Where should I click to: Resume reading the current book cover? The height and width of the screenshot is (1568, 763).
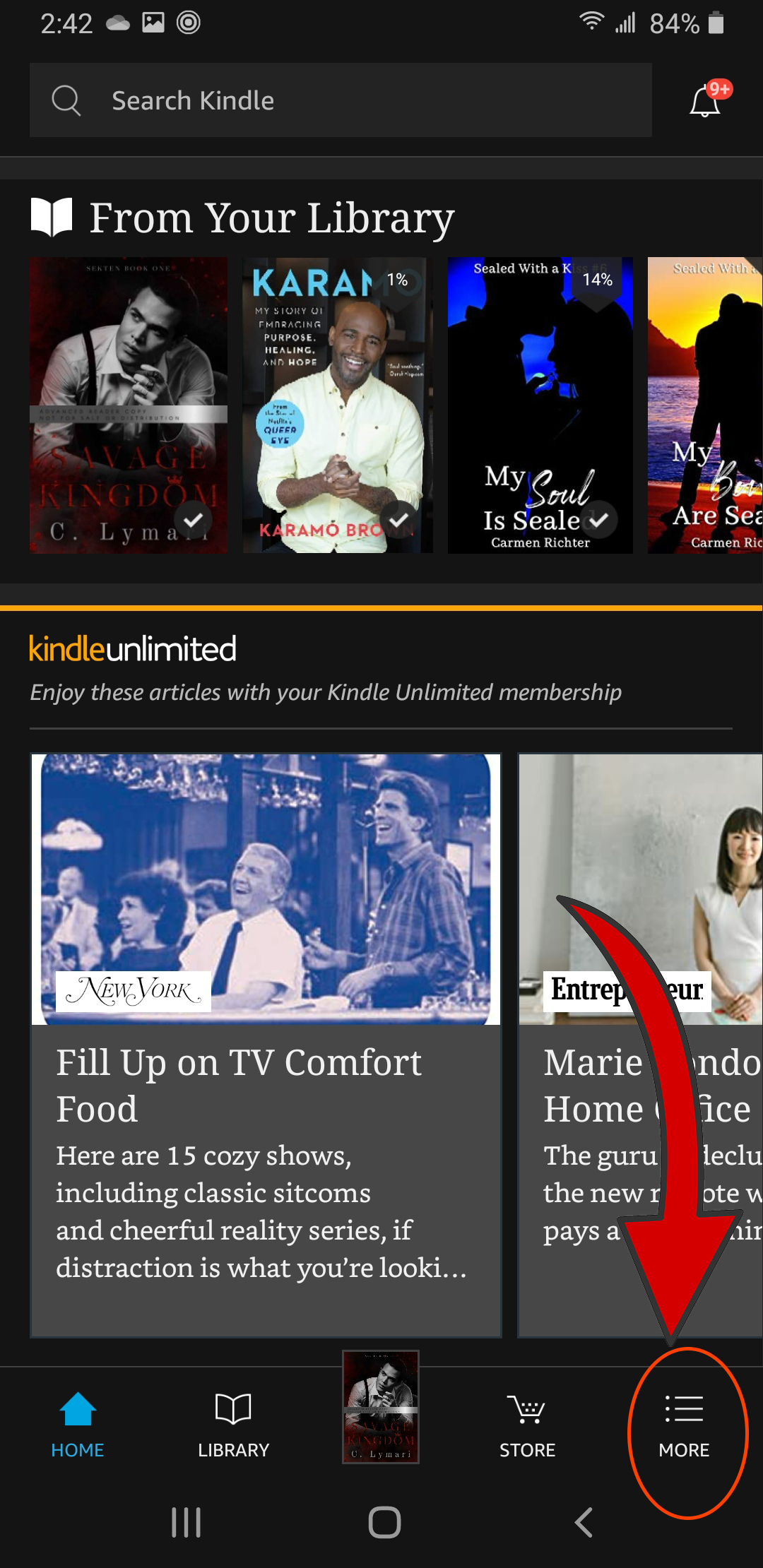click(x=381, y=1407)
